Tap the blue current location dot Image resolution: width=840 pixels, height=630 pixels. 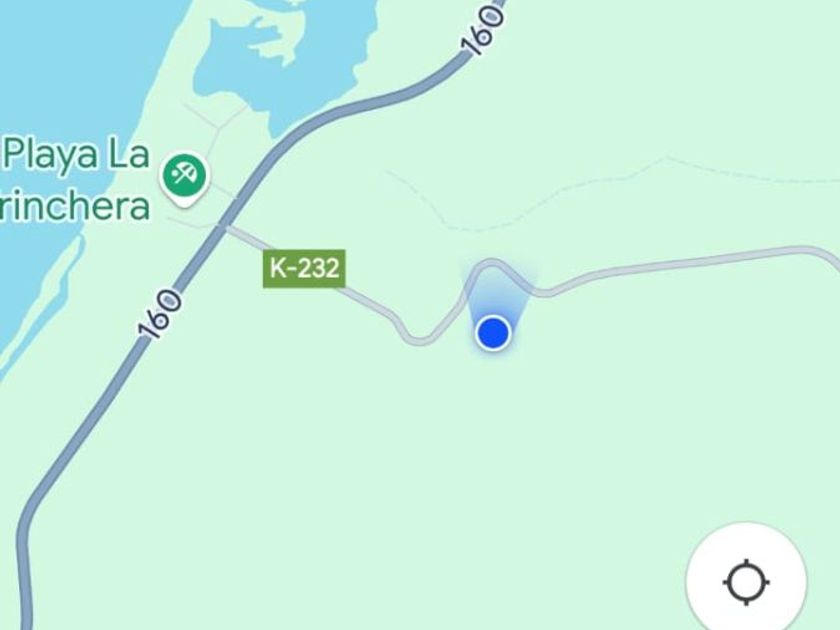coord(493,332)
